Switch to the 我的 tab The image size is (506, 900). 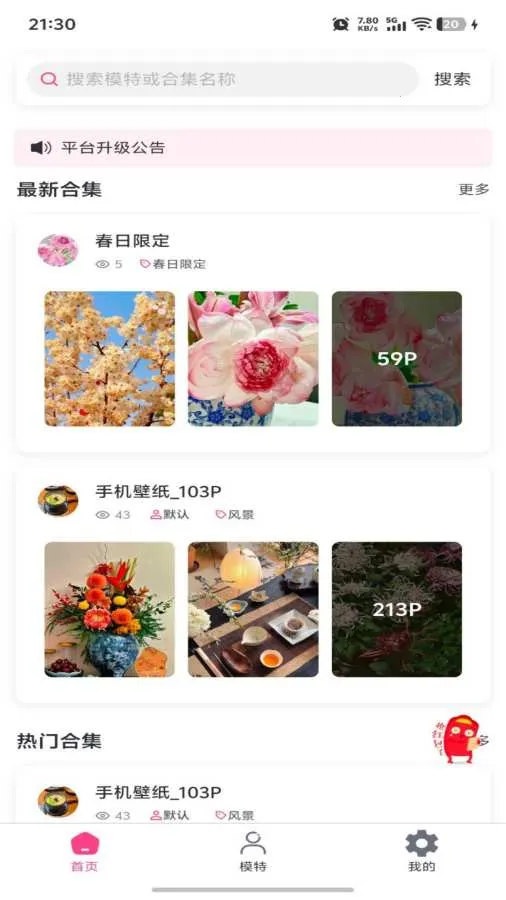click(422, 853)
